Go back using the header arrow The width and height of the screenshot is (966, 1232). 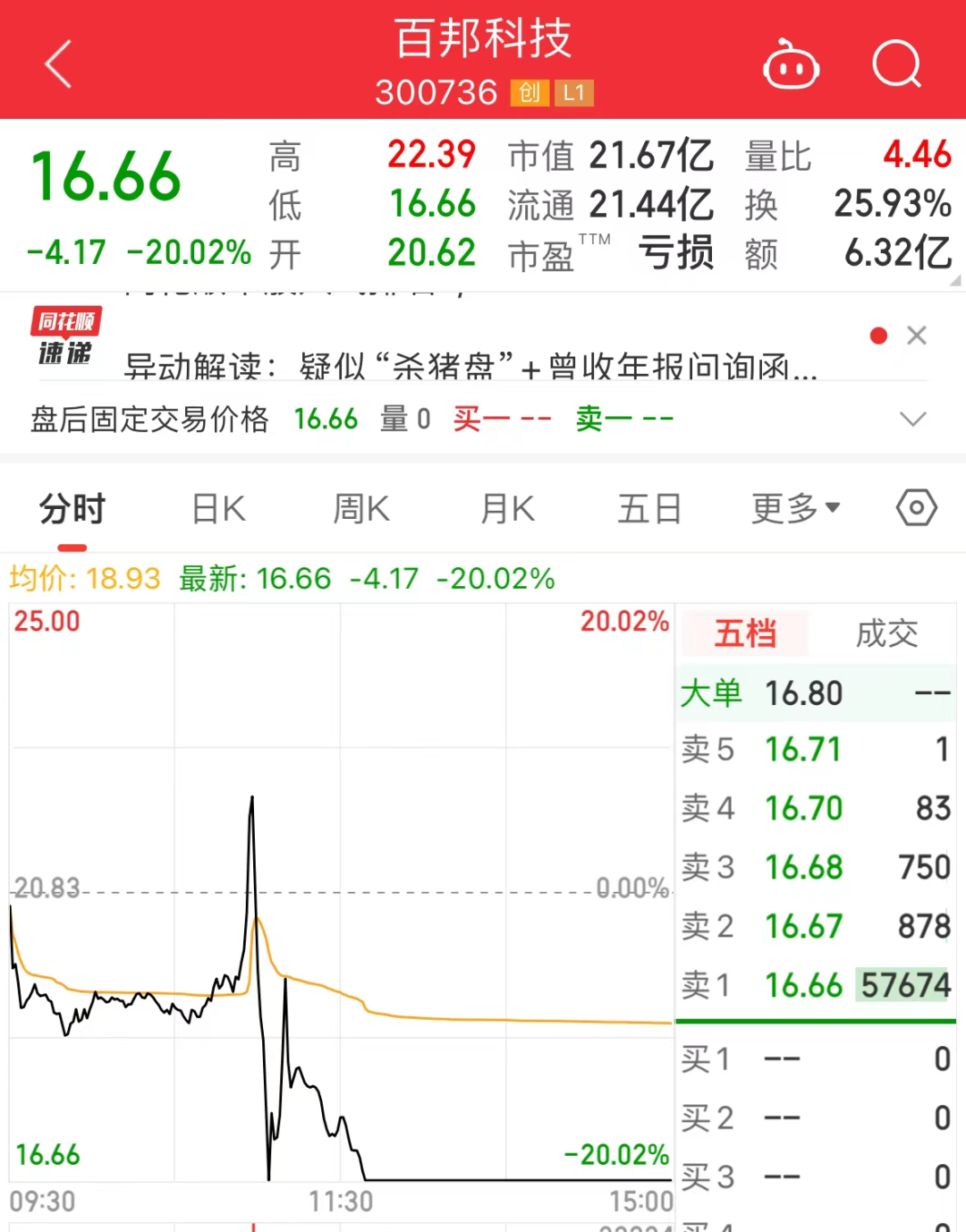point(58,64)
